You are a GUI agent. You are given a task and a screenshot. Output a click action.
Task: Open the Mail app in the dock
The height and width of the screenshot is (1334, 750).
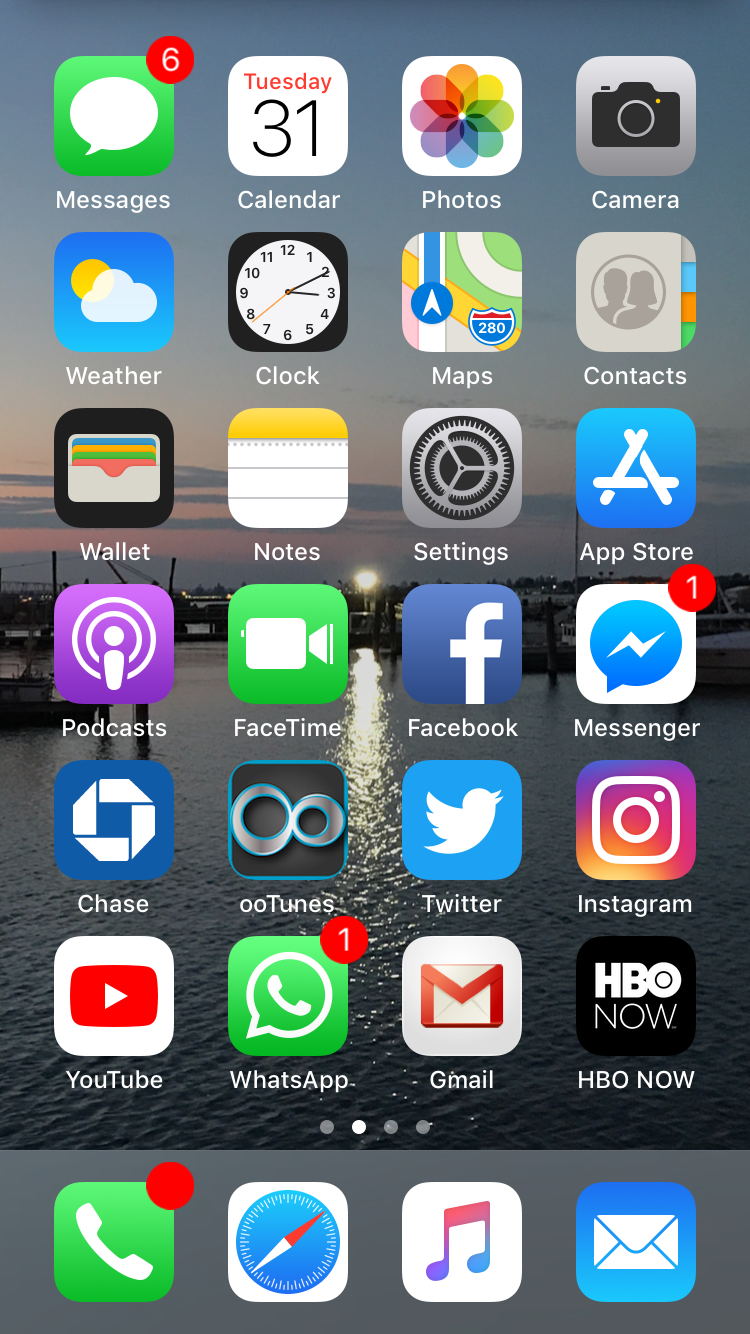[636, 1242]
